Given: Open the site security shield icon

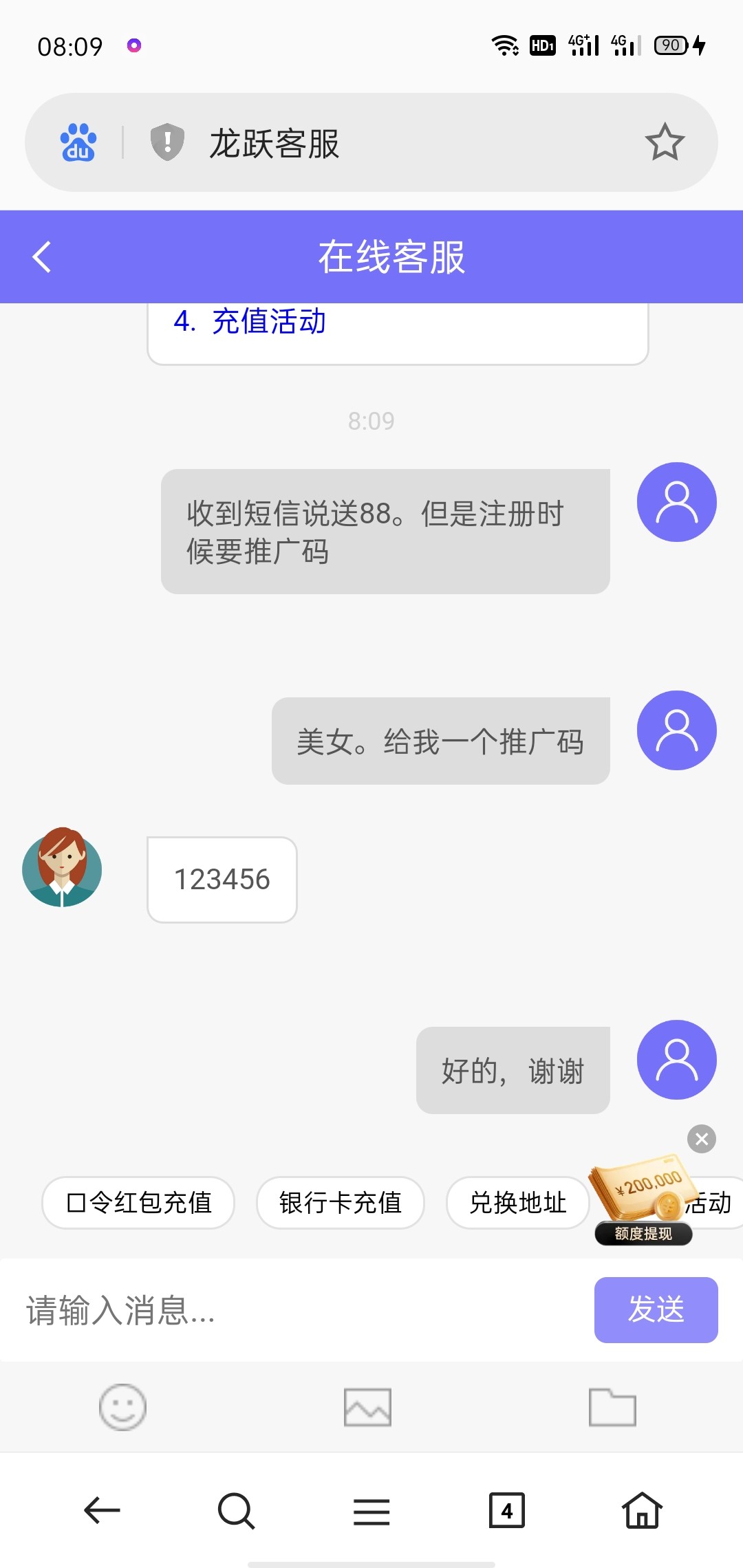Looking at the screenshot, I should pyautogui.click(x=167, y=142).
